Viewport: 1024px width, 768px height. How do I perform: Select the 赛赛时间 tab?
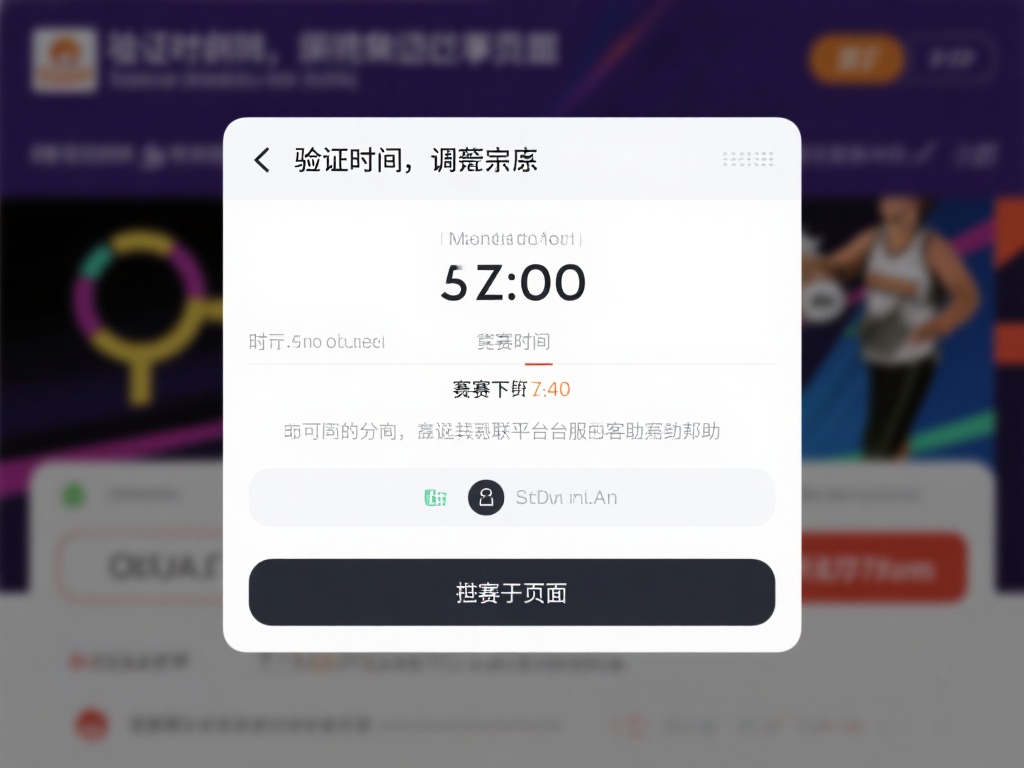click(x=514, y=342)
